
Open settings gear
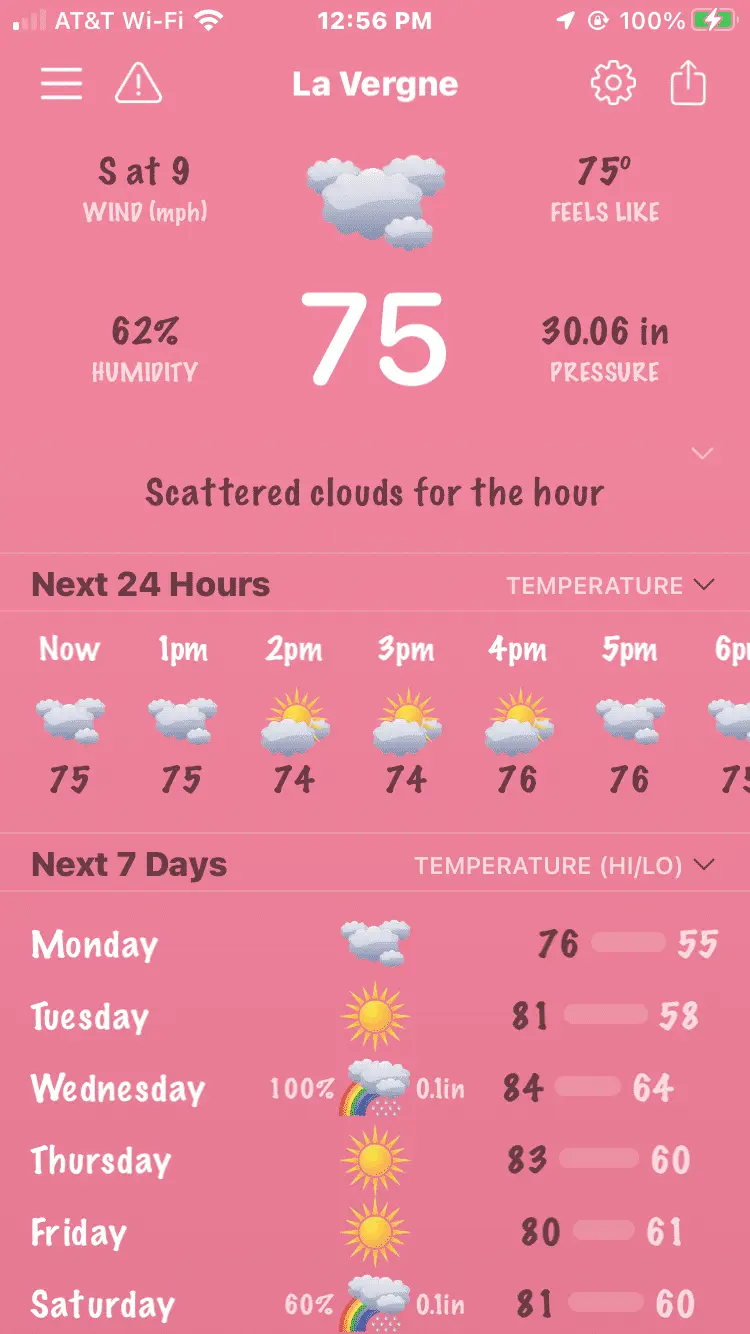point(613,84)
